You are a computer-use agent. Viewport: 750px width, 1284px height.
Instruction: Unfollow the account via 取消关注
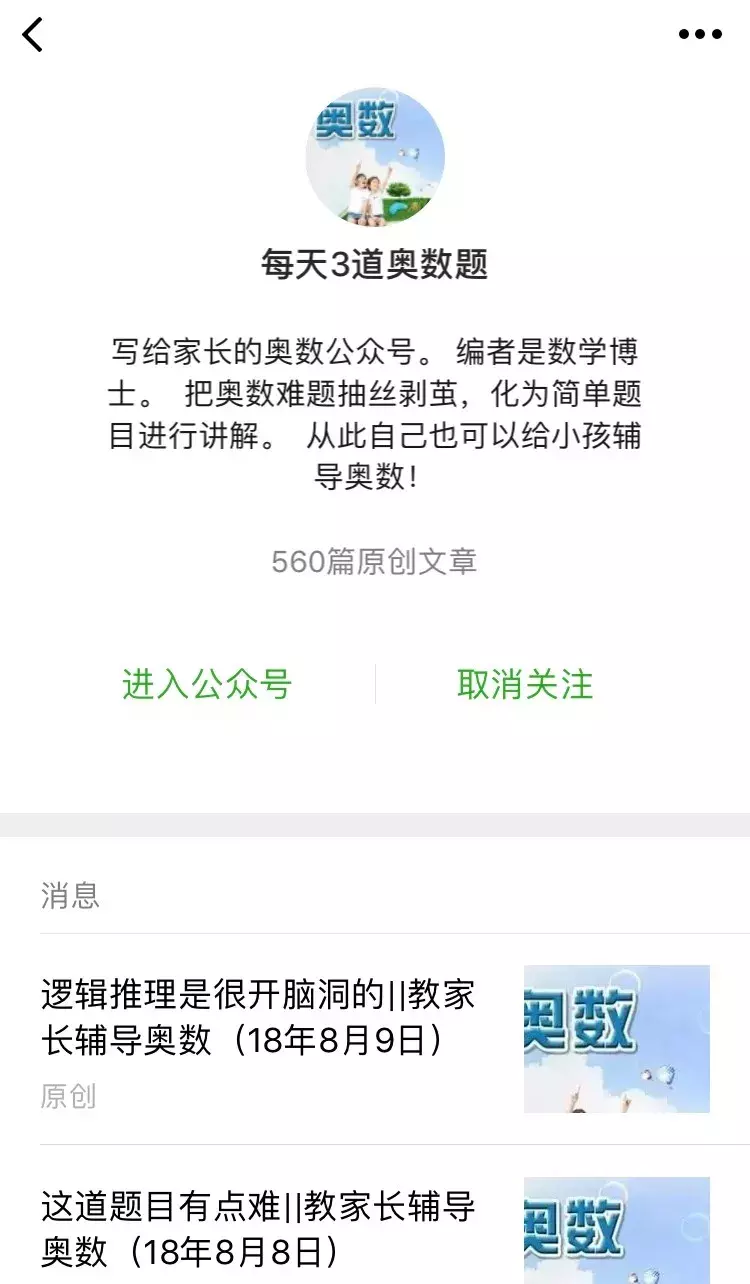(525, 685)
